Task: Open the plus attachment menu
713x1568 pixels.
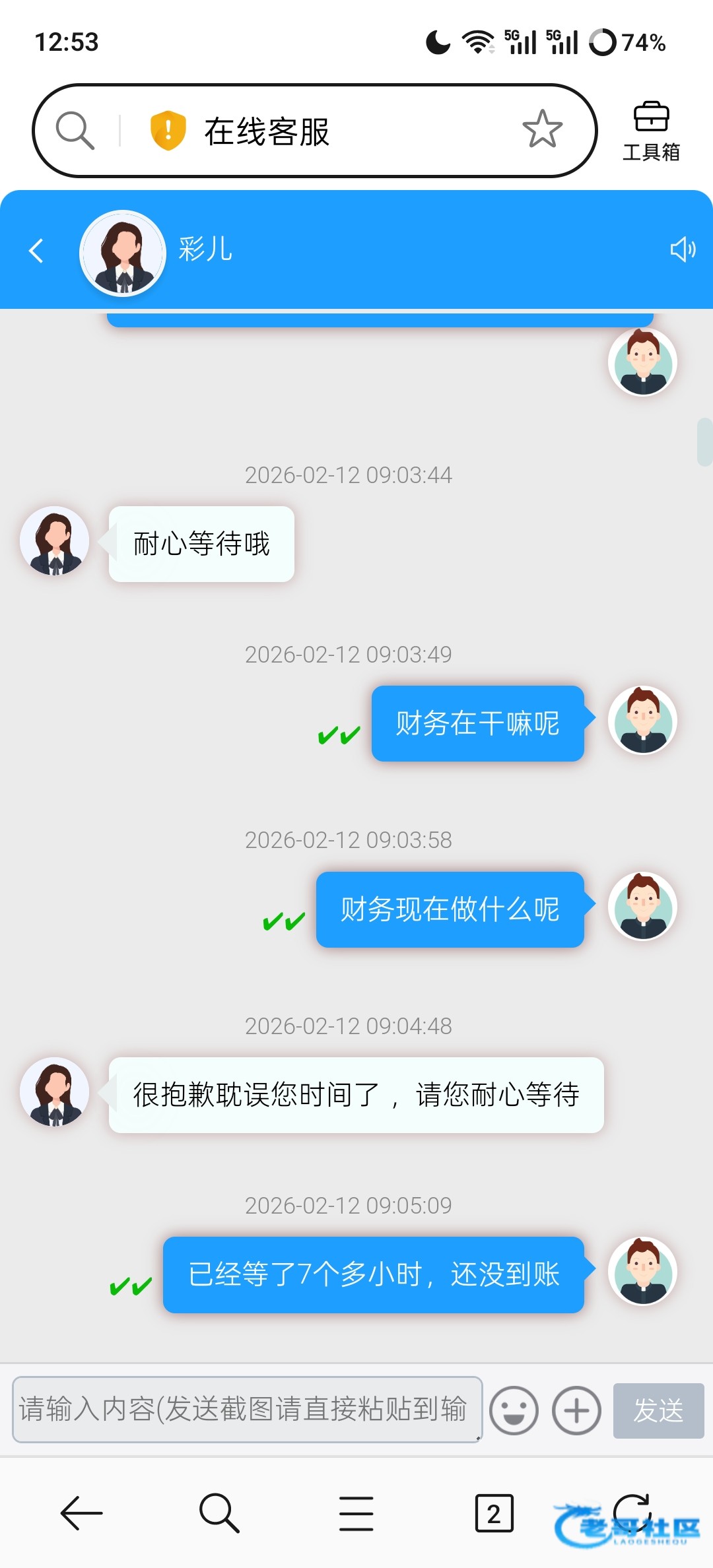Action: point(576,1410)
